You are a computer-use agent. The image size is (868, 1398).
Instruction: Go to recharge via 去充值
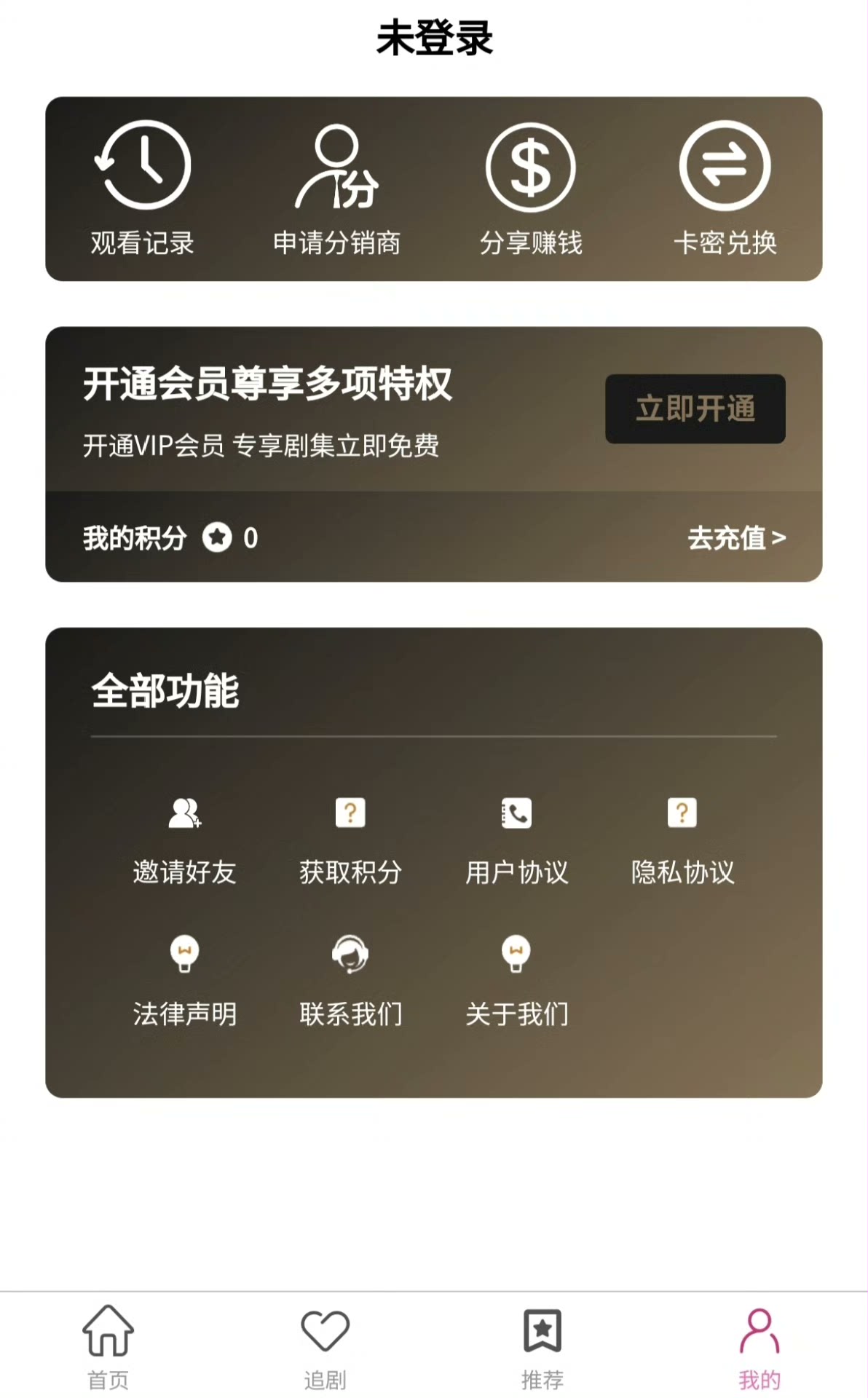pyautogui.click(x=736, y=538)
